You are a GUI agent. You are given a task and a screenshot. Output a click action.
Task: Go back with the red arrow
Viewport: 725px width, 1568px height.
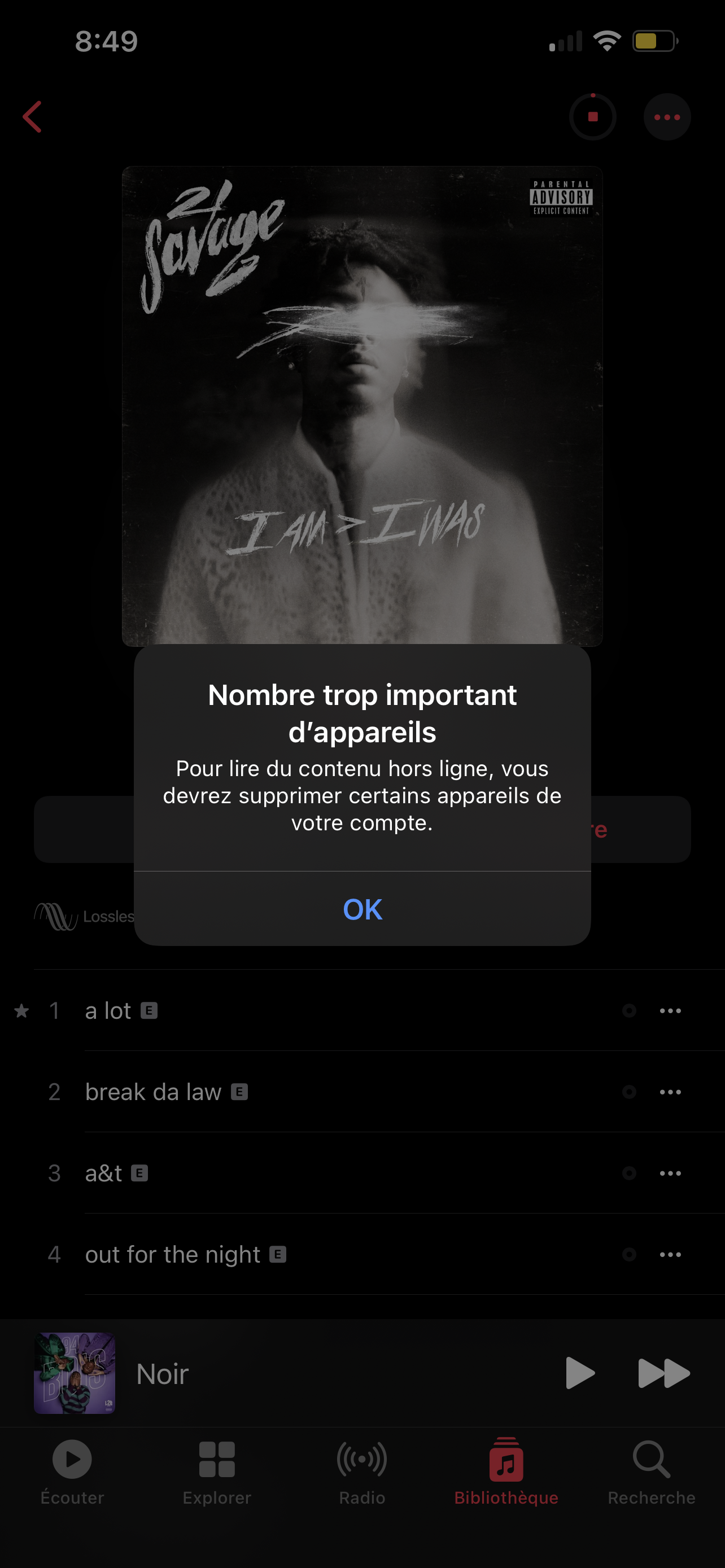(x=32, y=117)
